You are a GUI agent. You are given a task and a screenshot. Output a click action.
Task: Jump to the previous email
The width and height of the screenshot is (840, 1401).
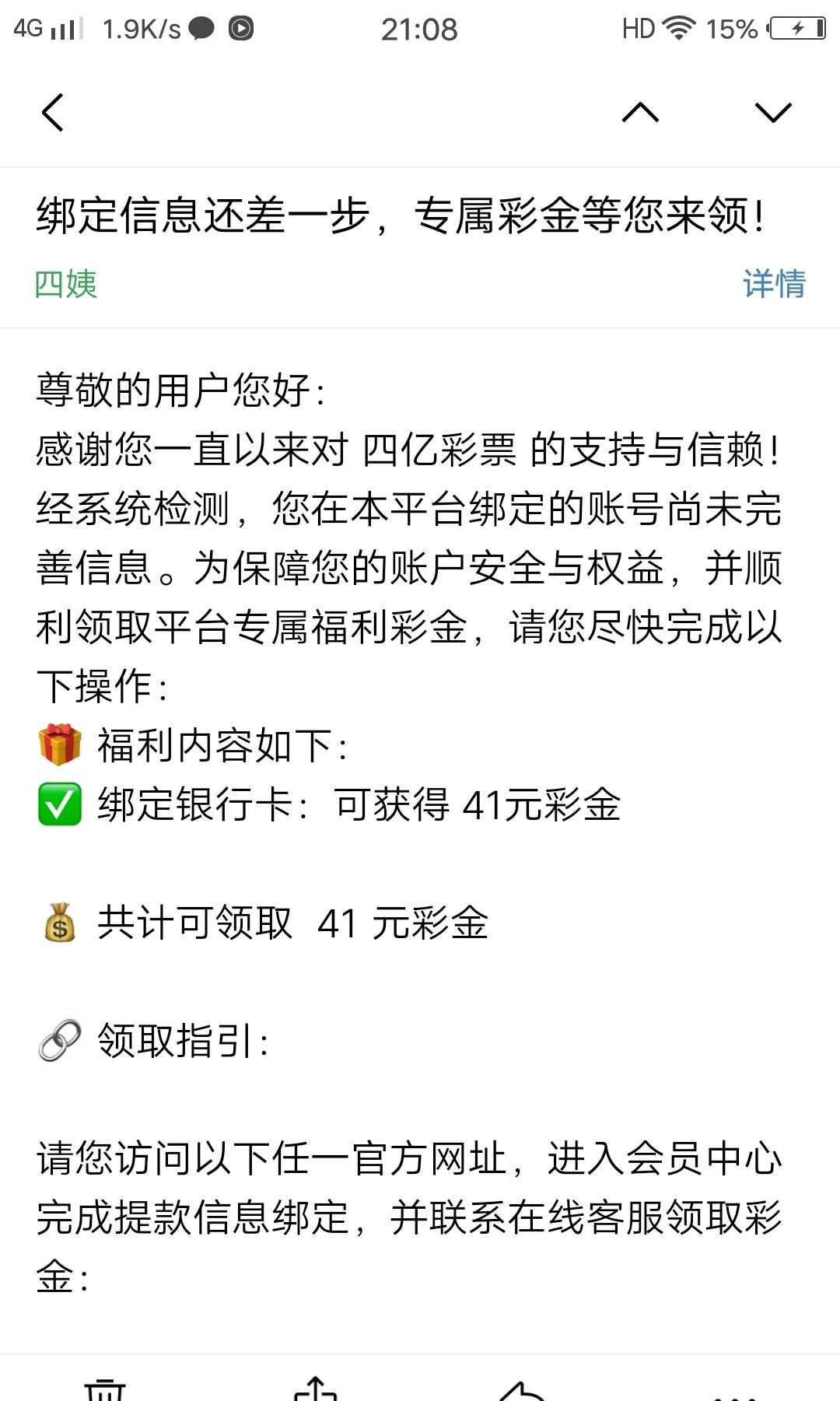pyautogui.click(x=640, y=113)
